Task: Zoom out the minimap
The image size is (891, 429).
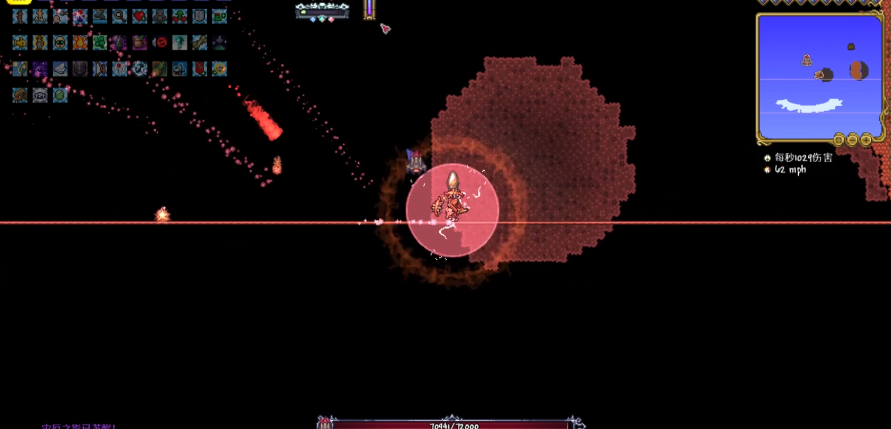Action: [x=853, y=140]
